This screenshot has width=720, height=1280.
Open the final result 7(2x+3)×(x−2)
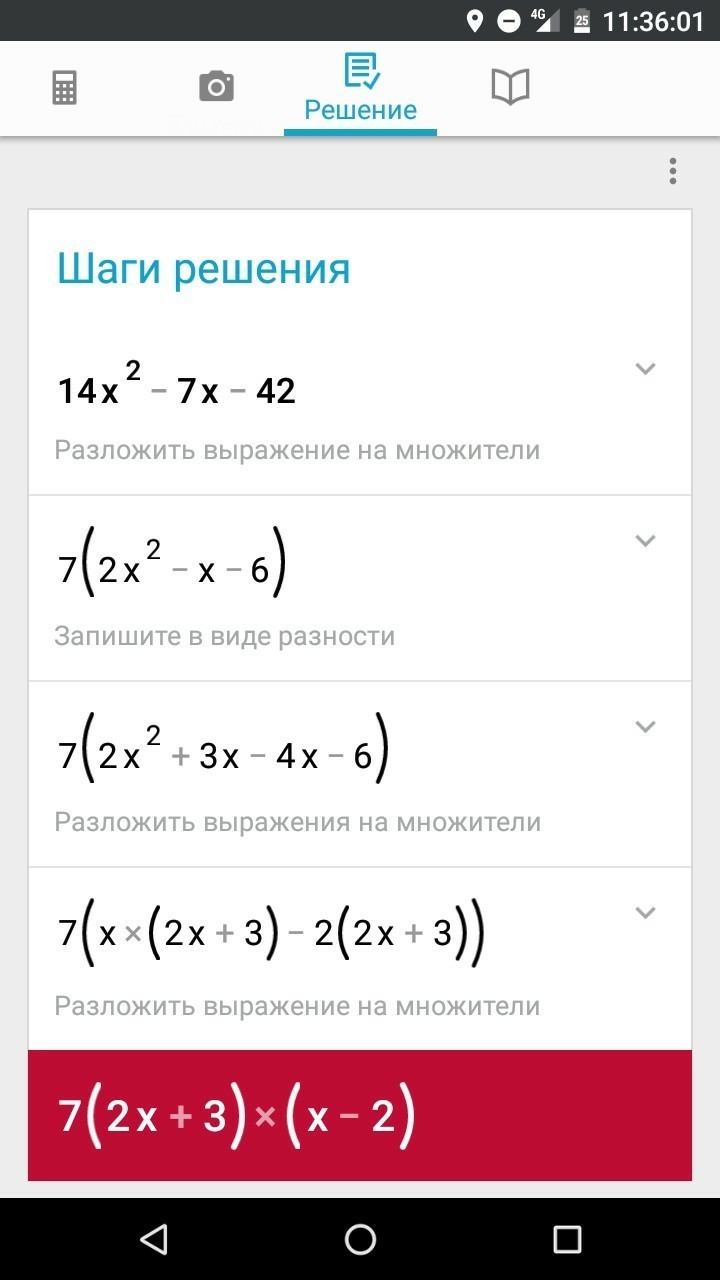point(360,1115)
